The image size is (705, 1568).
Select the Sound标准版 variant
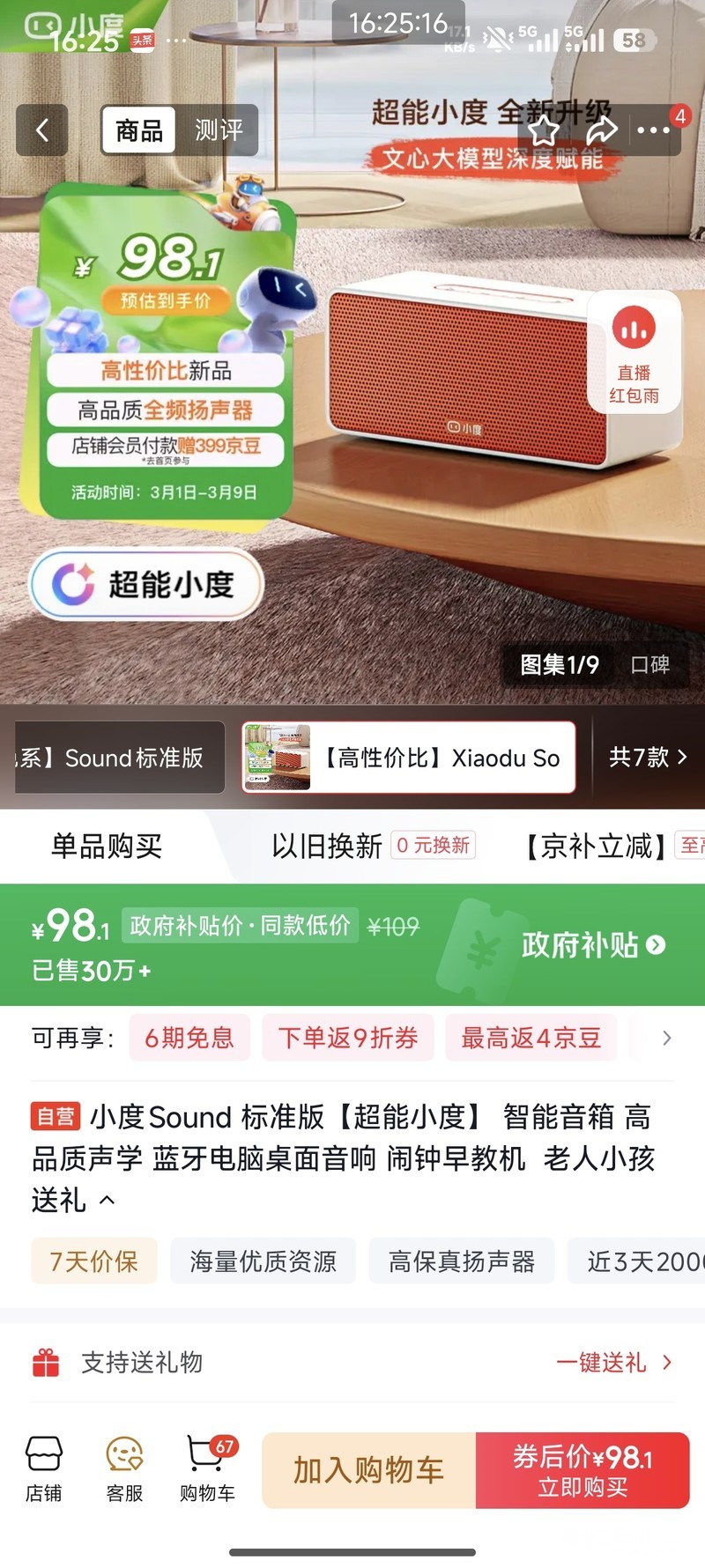pos(119,758)
